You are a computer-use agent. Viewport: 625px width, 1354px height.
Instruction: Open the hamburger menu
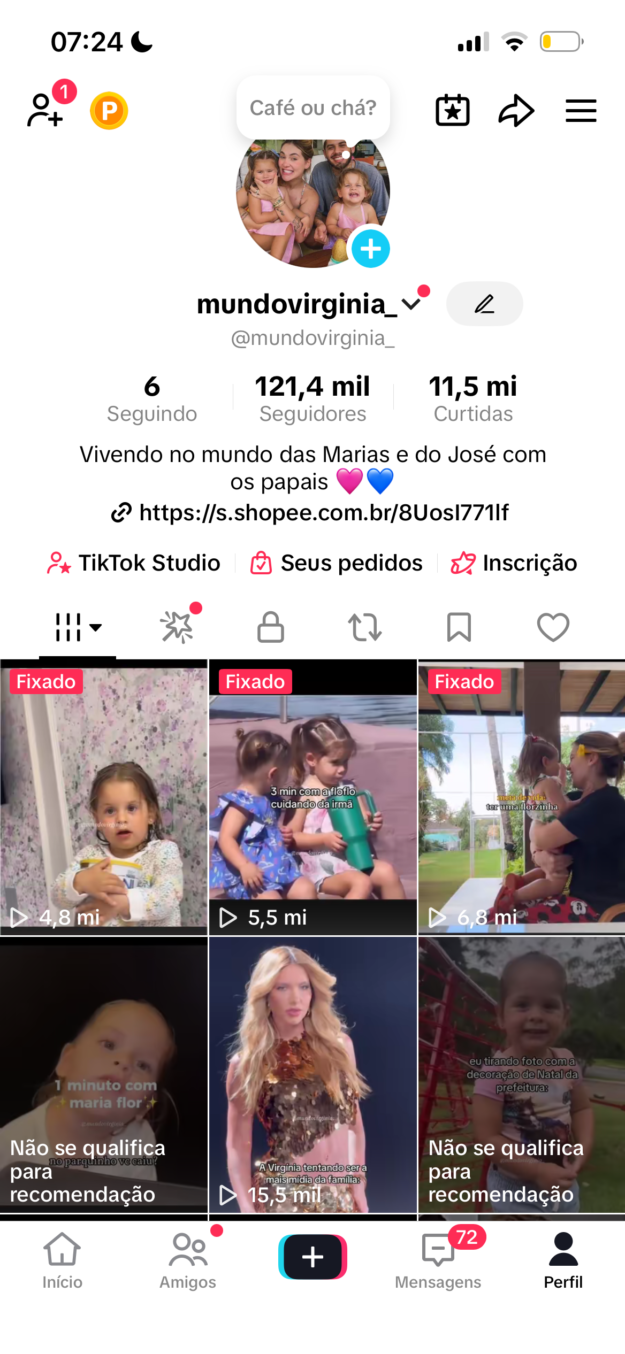tap(581, 110)
